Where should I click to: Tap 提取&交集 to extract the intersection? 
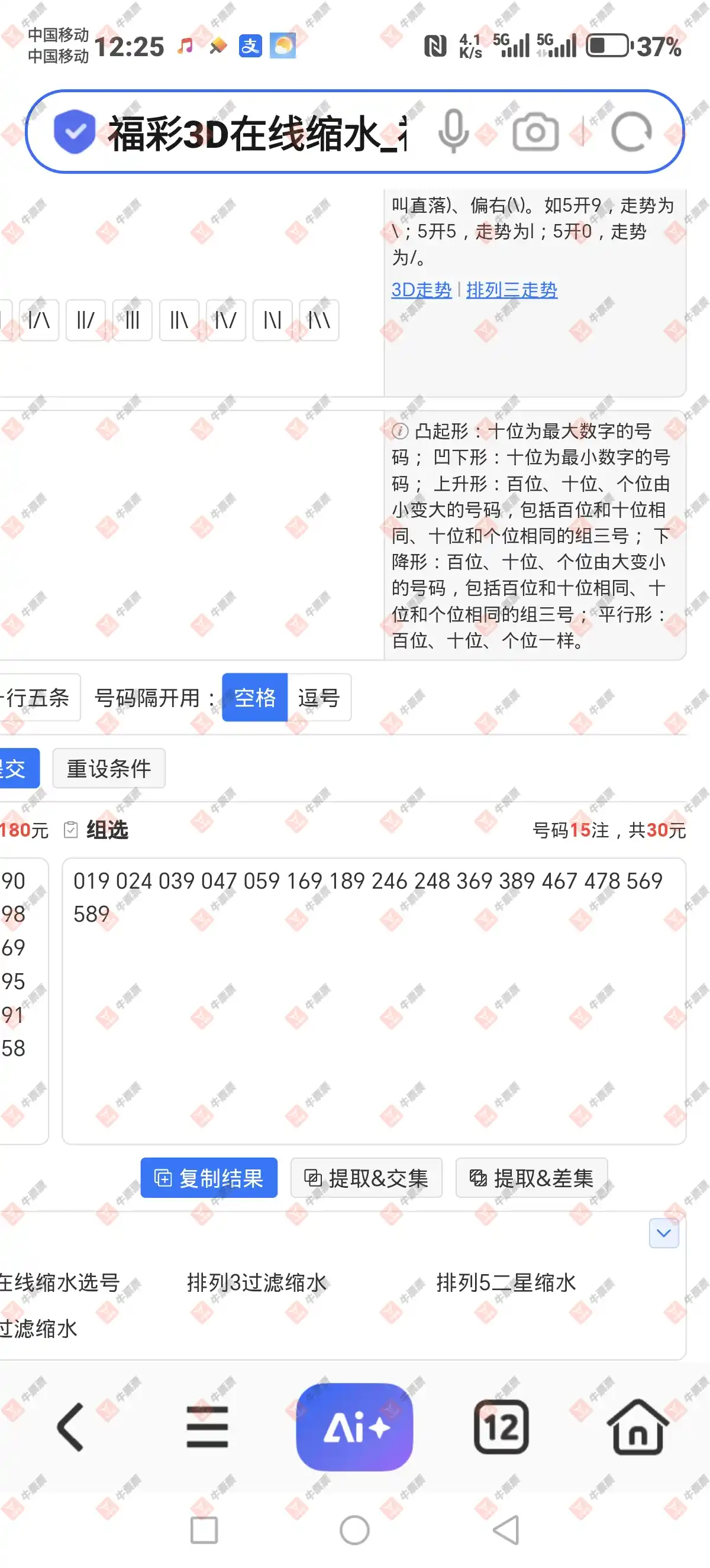tap(366, 1178)
